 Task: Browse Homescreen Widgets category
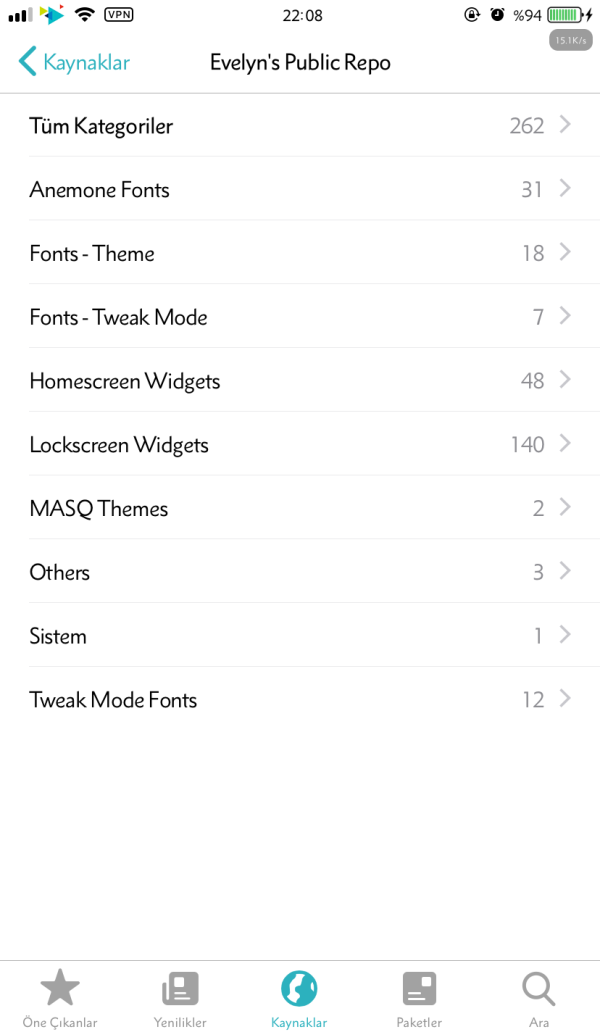pyautogui.click(x=300, y=381)
